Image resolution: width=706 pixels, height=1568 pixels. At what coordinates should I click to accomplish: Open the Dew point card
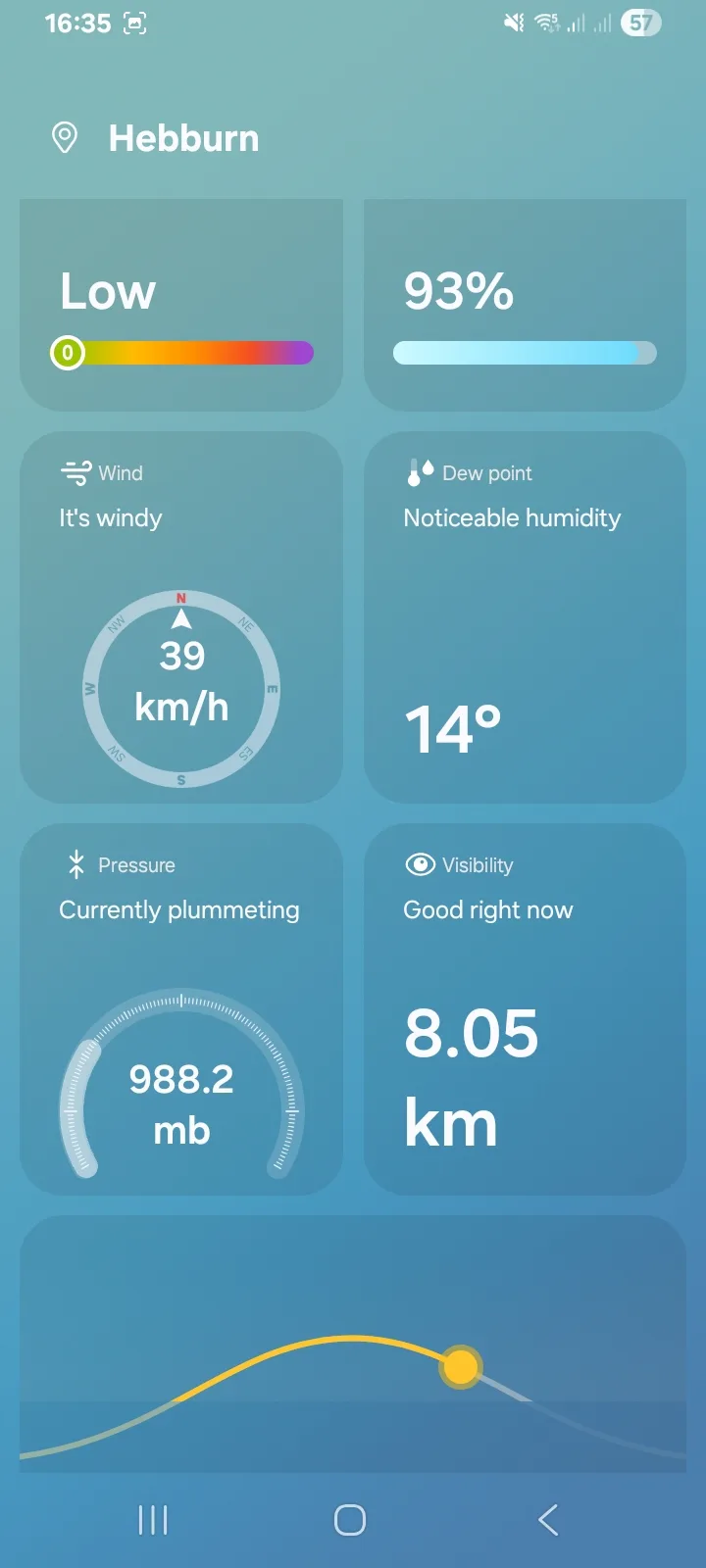click(x=525, y=617)
